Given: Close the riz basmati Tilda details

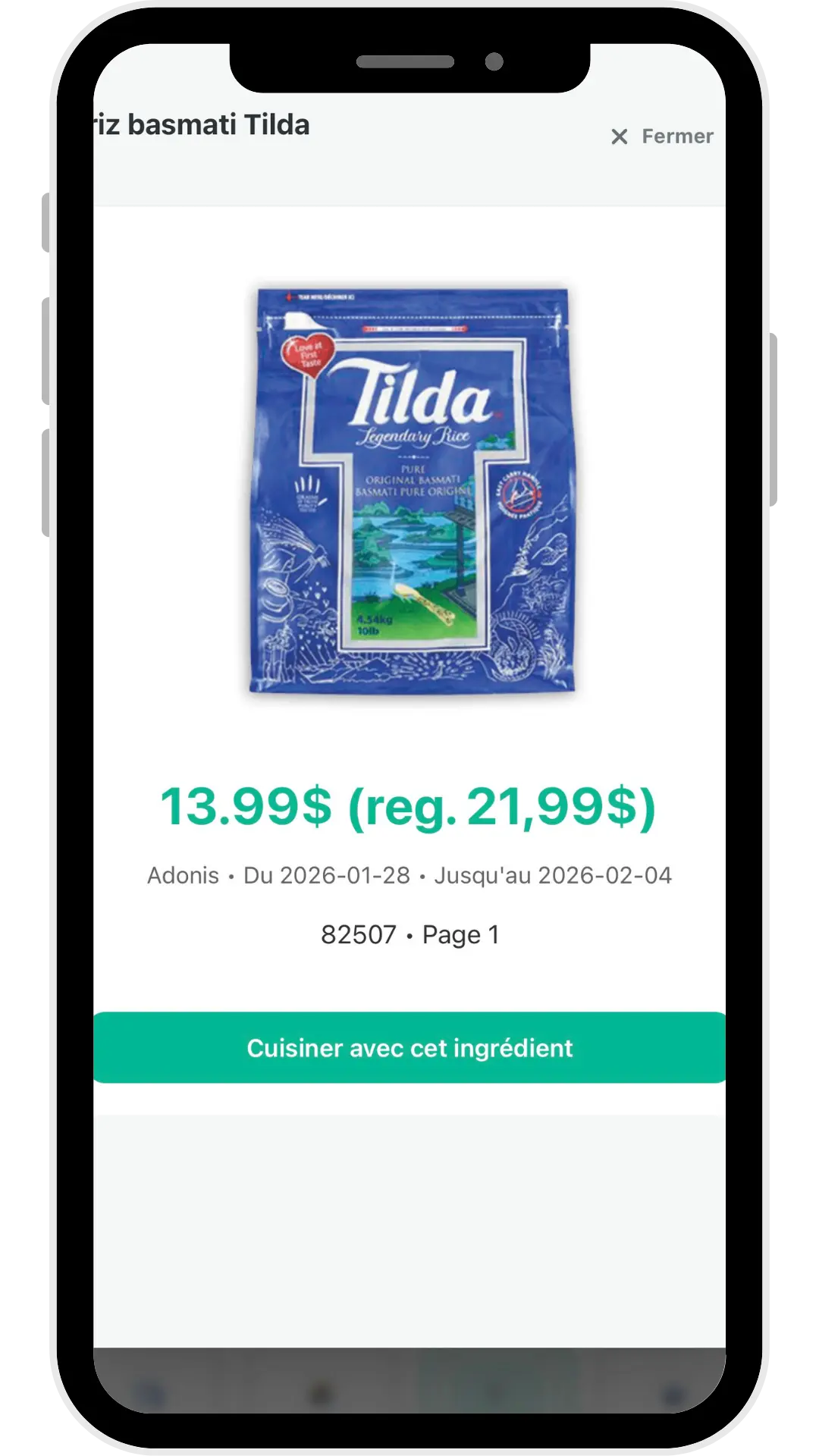Looking at the screenshot, I should [x=662, y=136].
